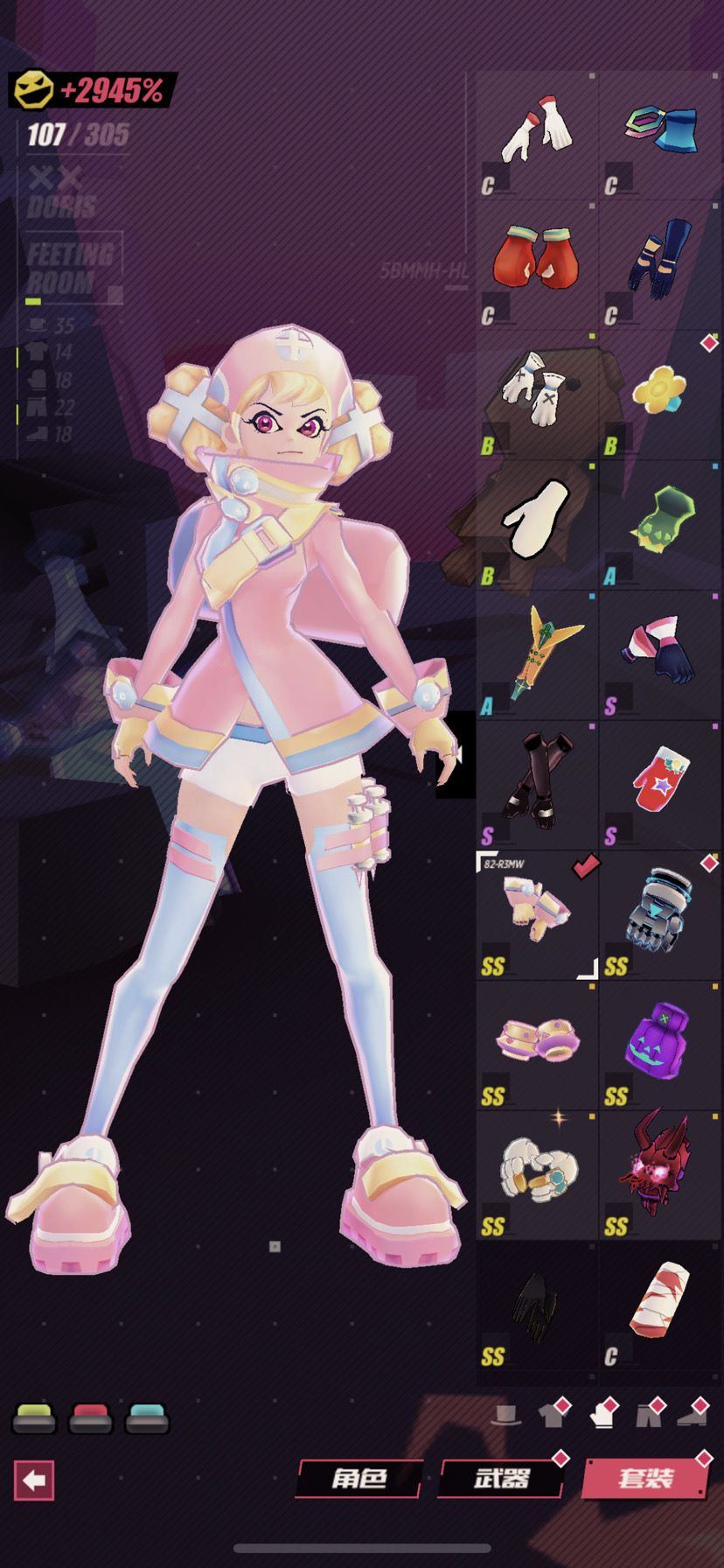Equip the white mitten glove item
The height and width of the screenshot is (1568, 724).
tap(535, 521)
